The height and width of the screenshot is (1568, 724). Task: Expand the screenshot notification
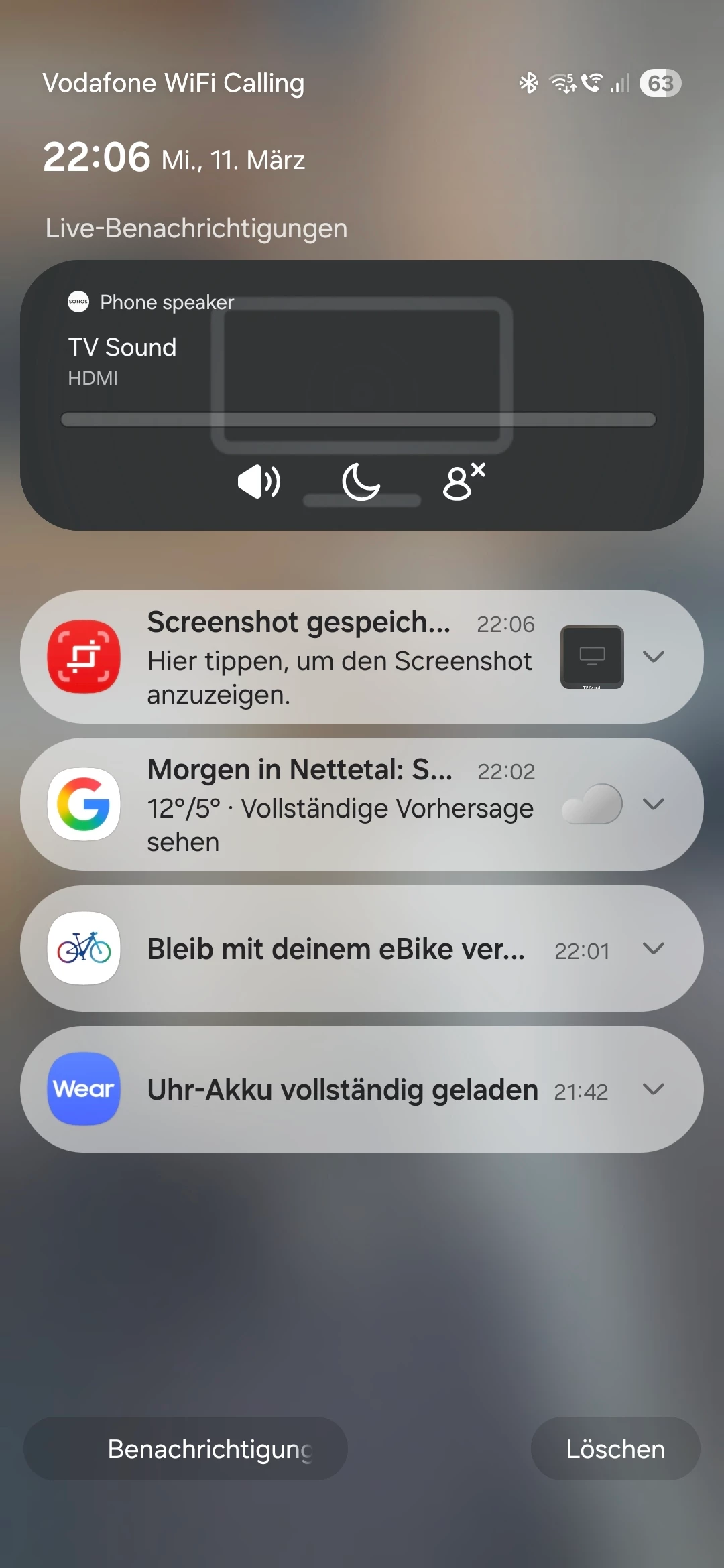tap(654, 657)
